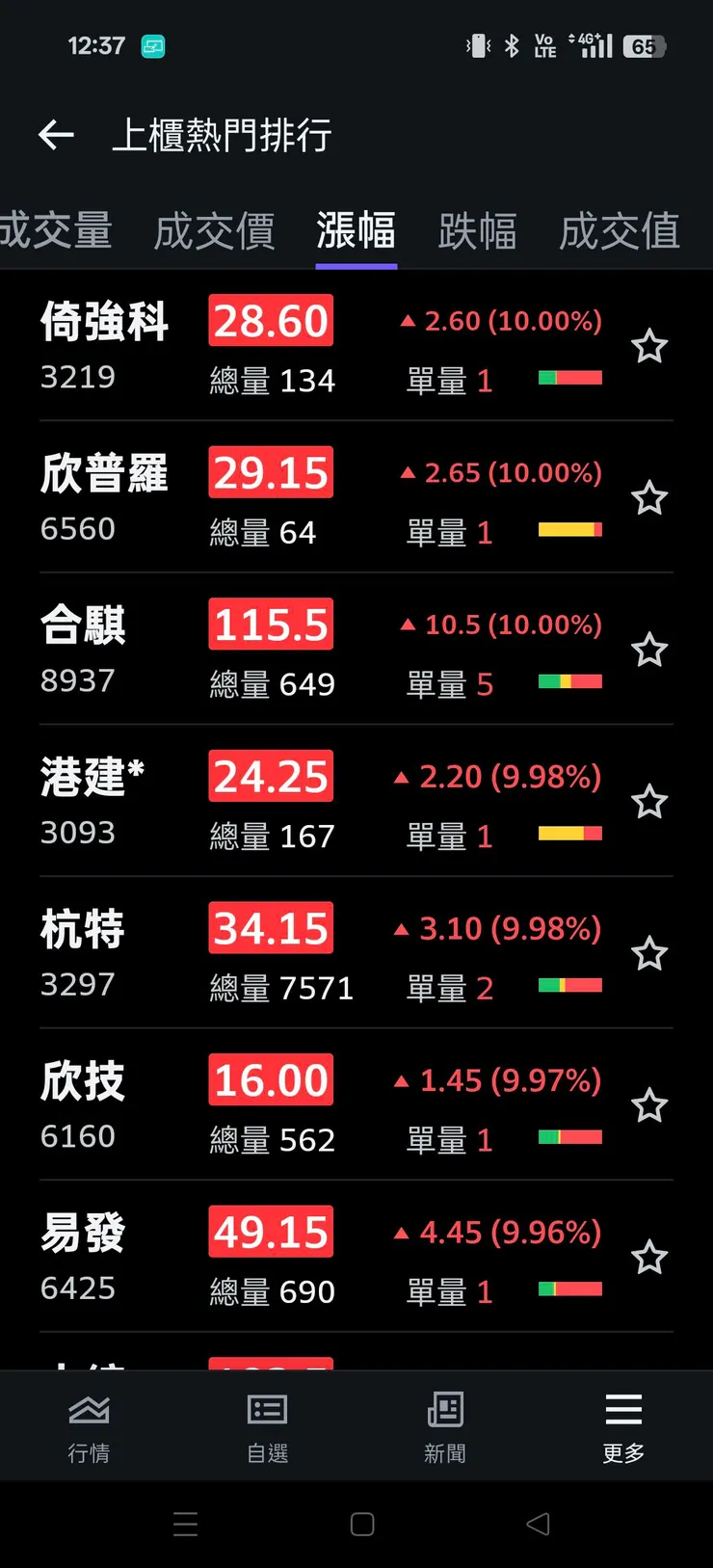Star 易發 to add it to favorites
This screenshot has height=1568, width=713.
pyautogui.click(x=650, y=1257)
